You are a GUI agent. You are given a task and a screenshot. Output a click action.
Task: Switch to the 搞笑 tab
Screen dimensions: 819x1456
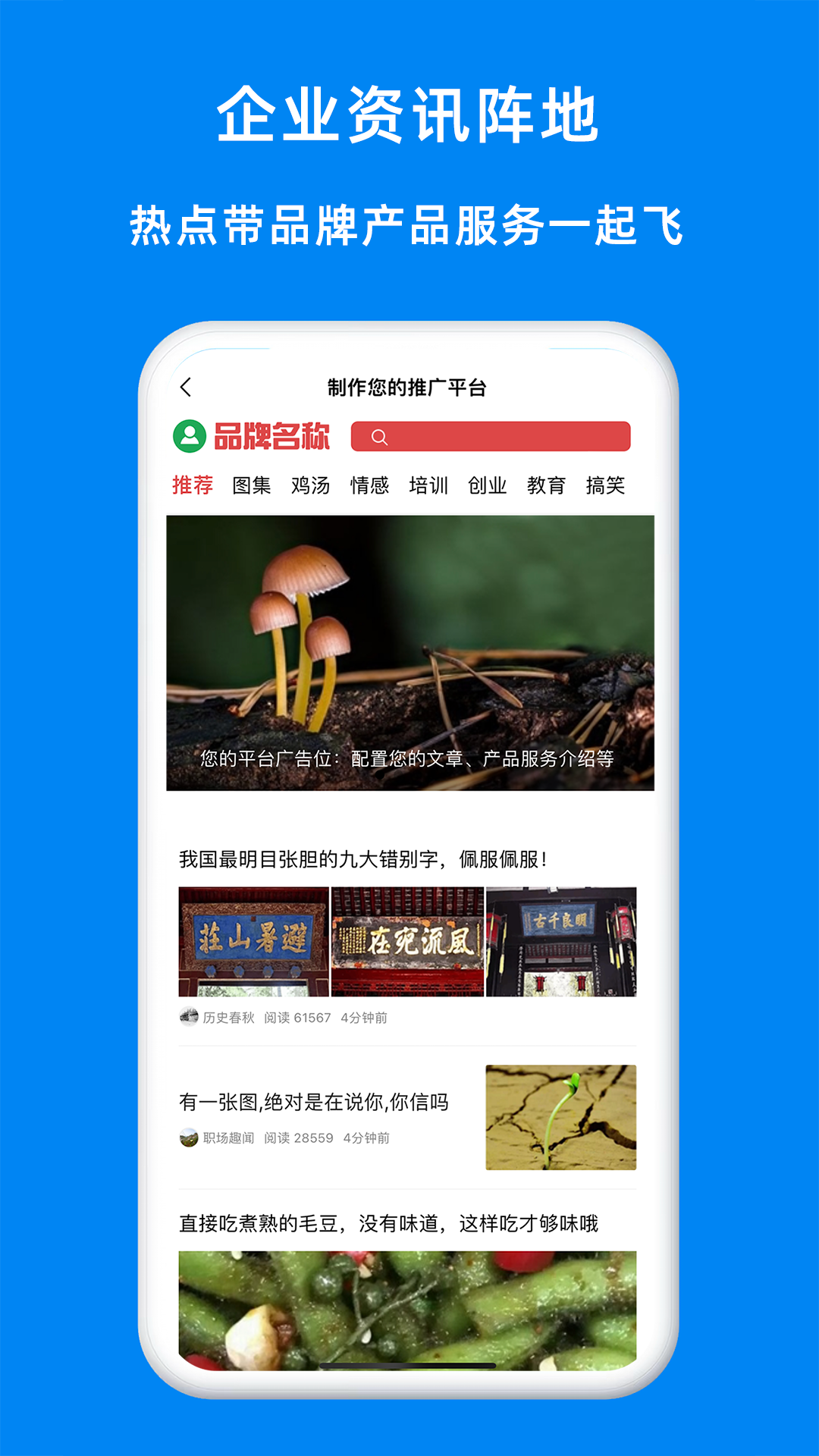coord(607,486)
